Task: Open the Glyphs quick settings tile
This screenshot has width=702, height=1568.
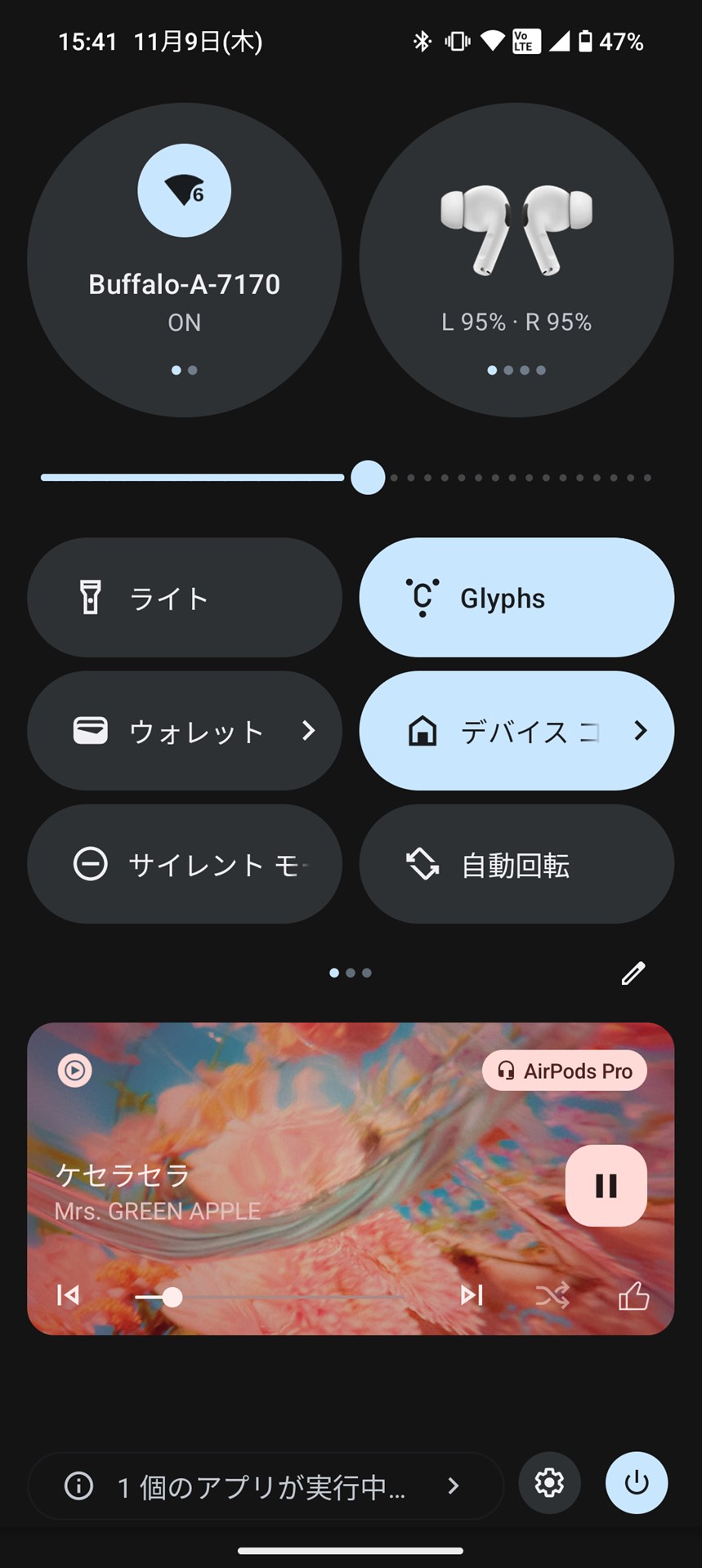Action: pos(515,597)
